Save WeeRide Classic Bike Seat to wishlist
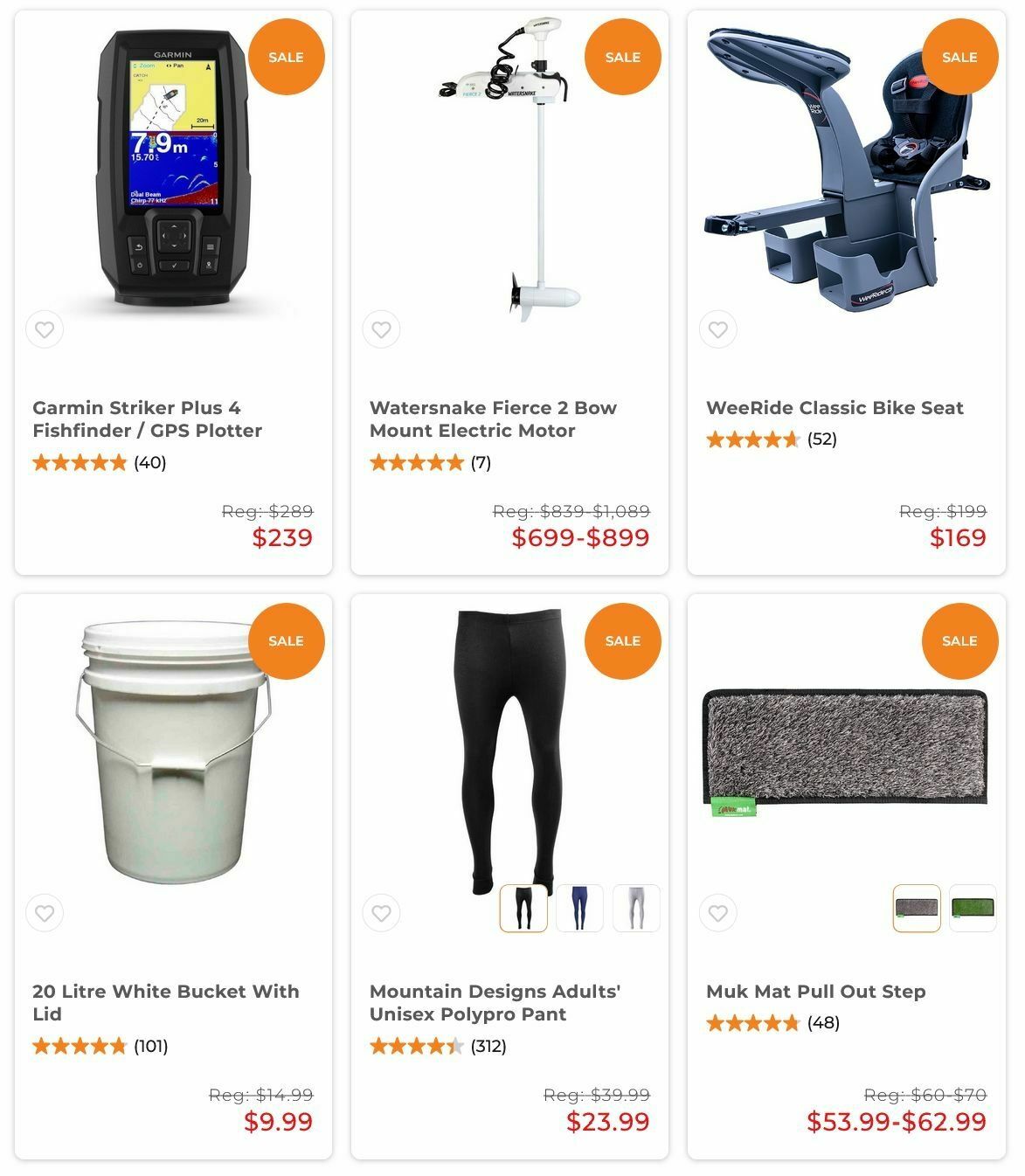 tap(717, 330)
